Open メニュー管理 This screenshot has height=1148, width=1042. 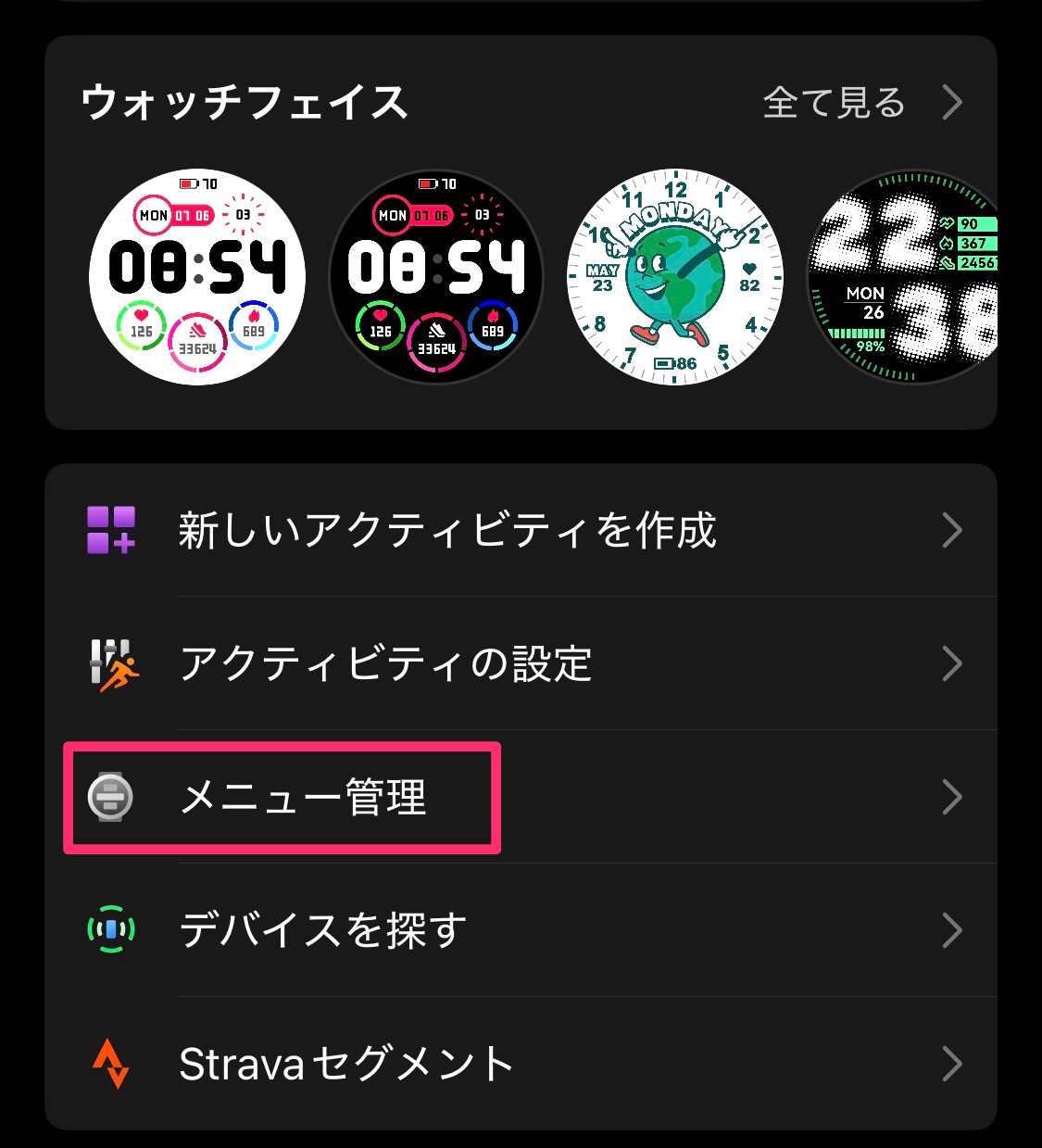point(521,797)
